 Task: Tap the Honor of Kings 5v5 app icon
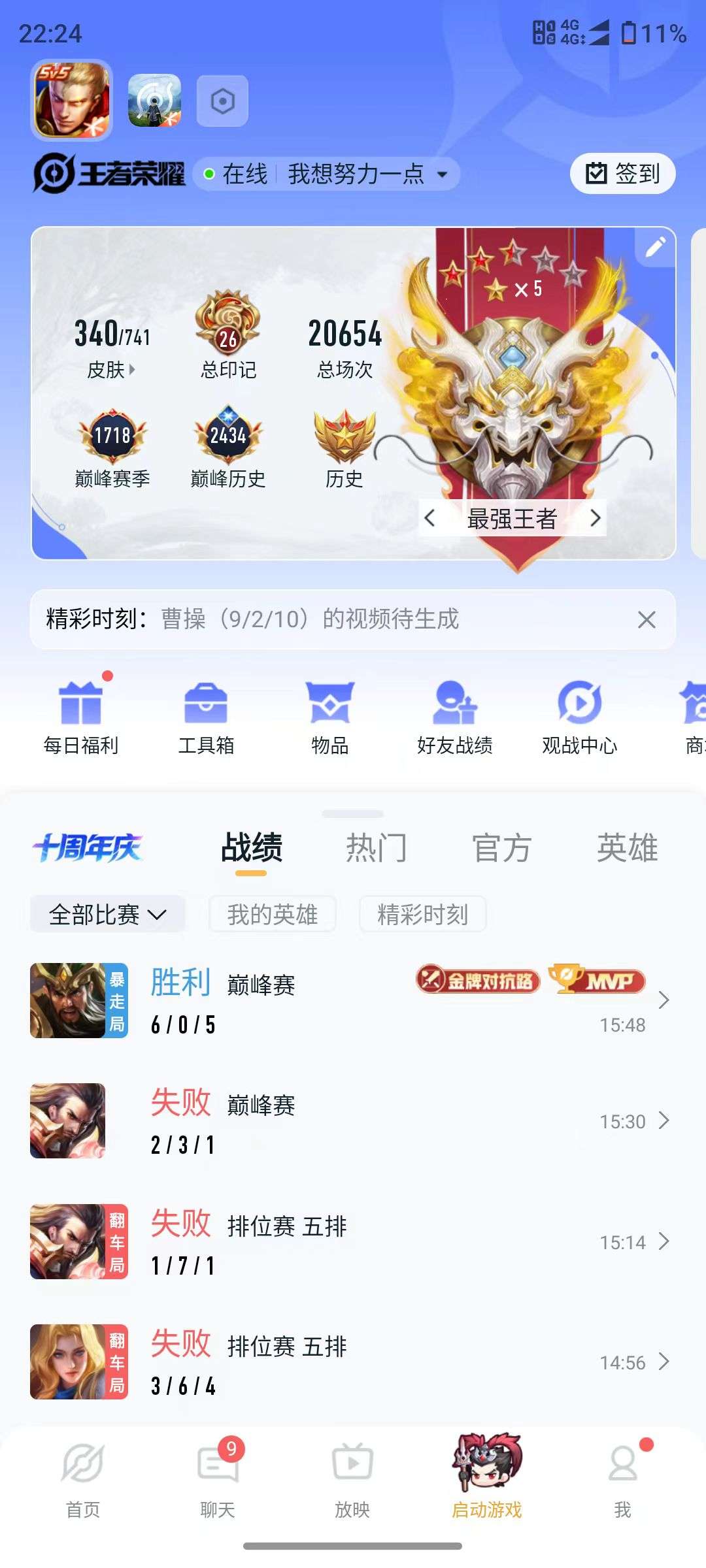tap(72, 99)
